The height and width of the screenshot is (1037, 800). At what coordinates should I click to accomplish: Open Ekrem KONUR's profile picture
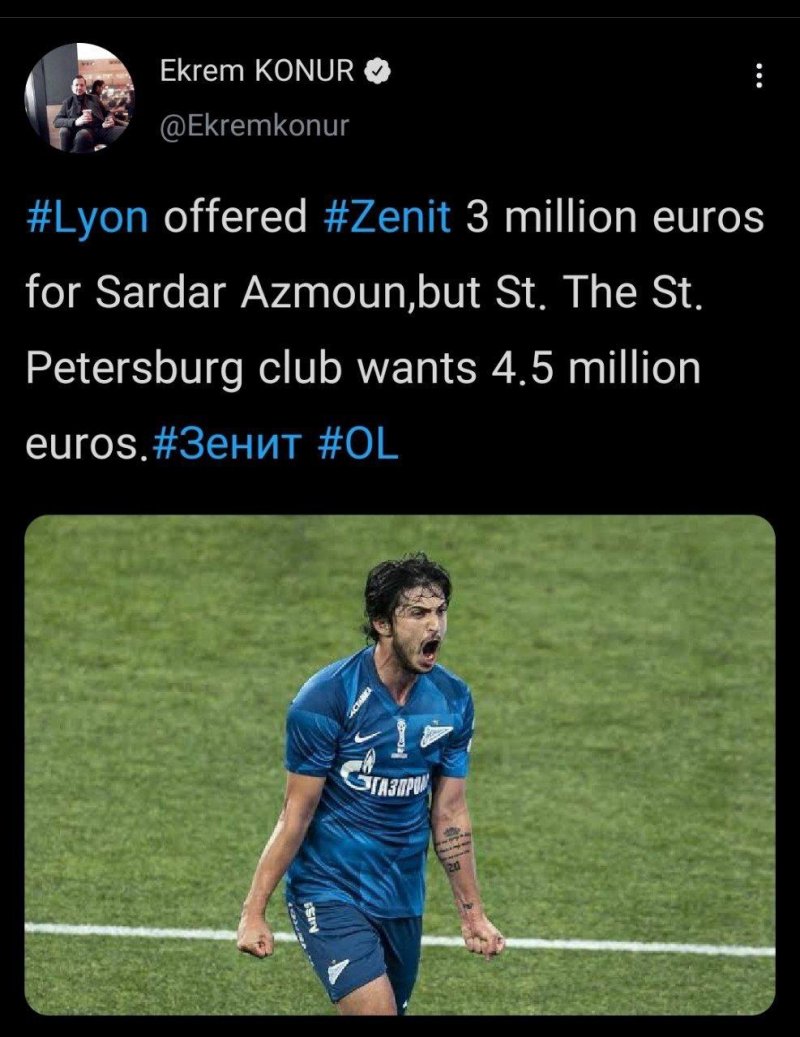tap(79, 99)
